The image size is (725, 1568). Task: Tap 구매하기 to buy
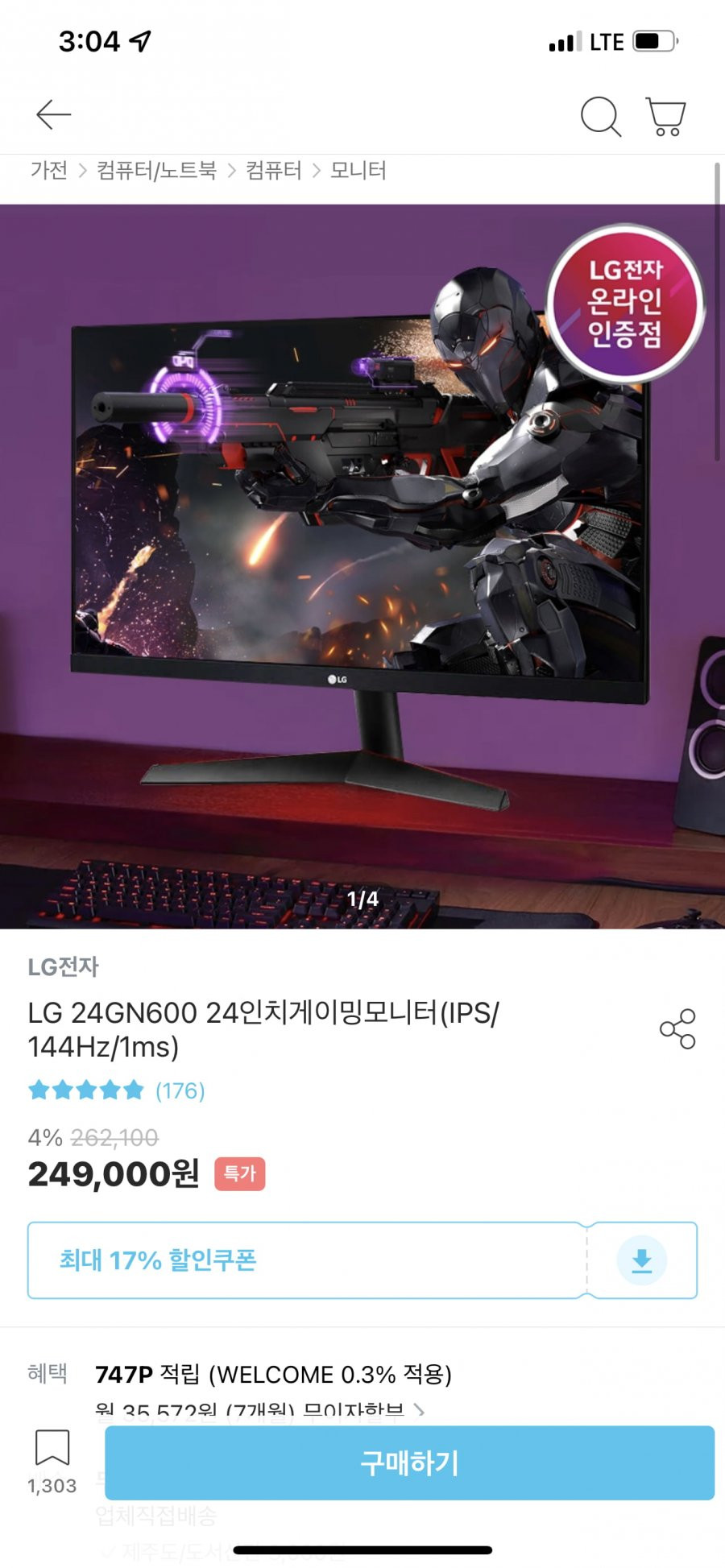(409, 1463)
